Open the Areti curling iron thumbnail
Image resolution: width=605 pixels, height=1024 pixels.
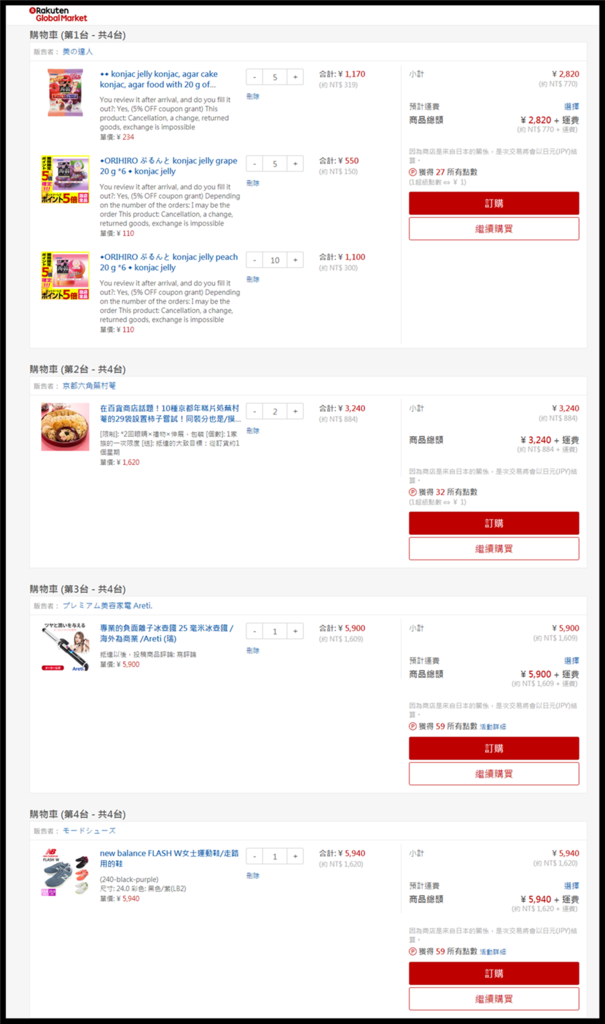point(65,645)
